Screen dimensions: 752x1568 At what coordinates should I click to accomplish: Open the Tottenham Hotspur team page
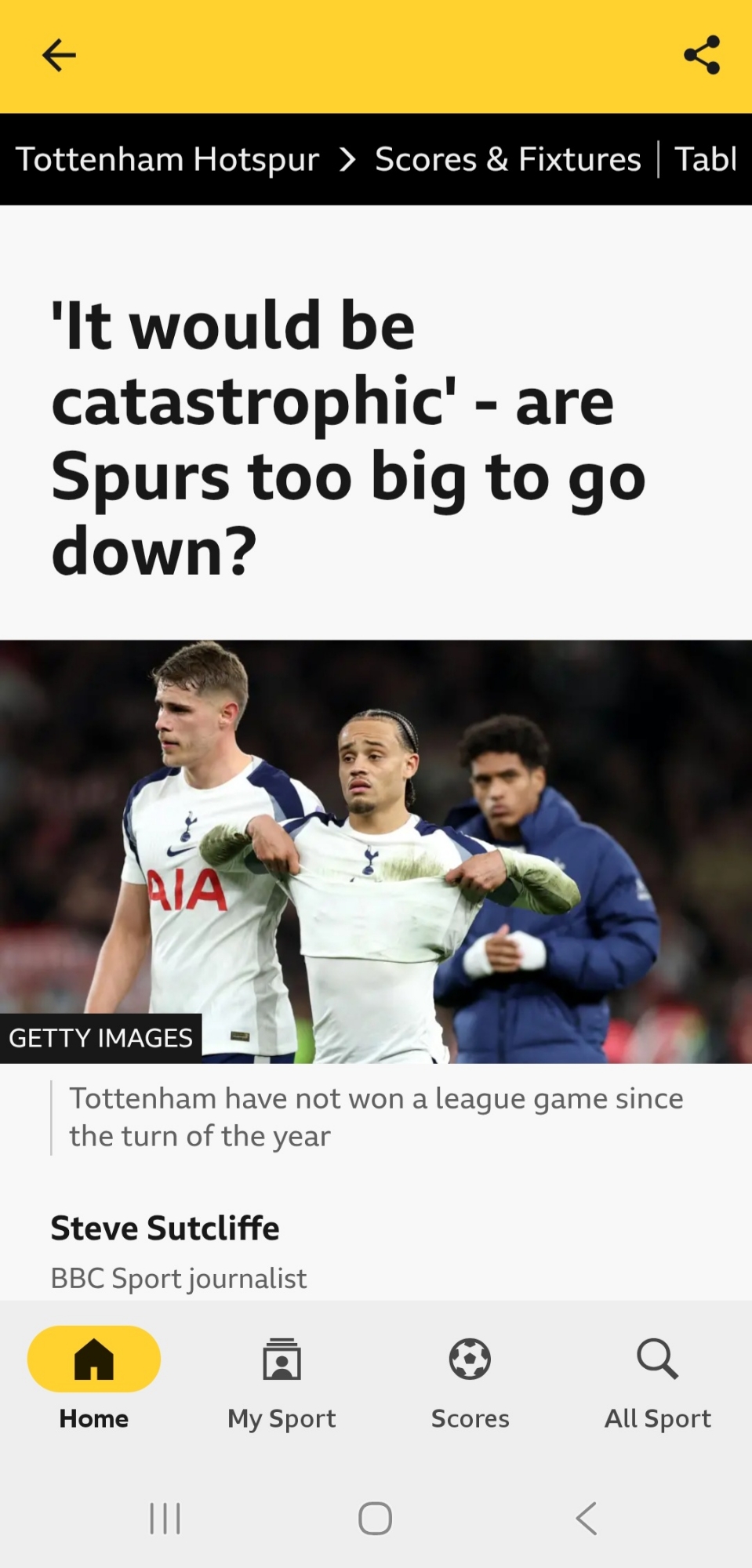coord(167,159)
